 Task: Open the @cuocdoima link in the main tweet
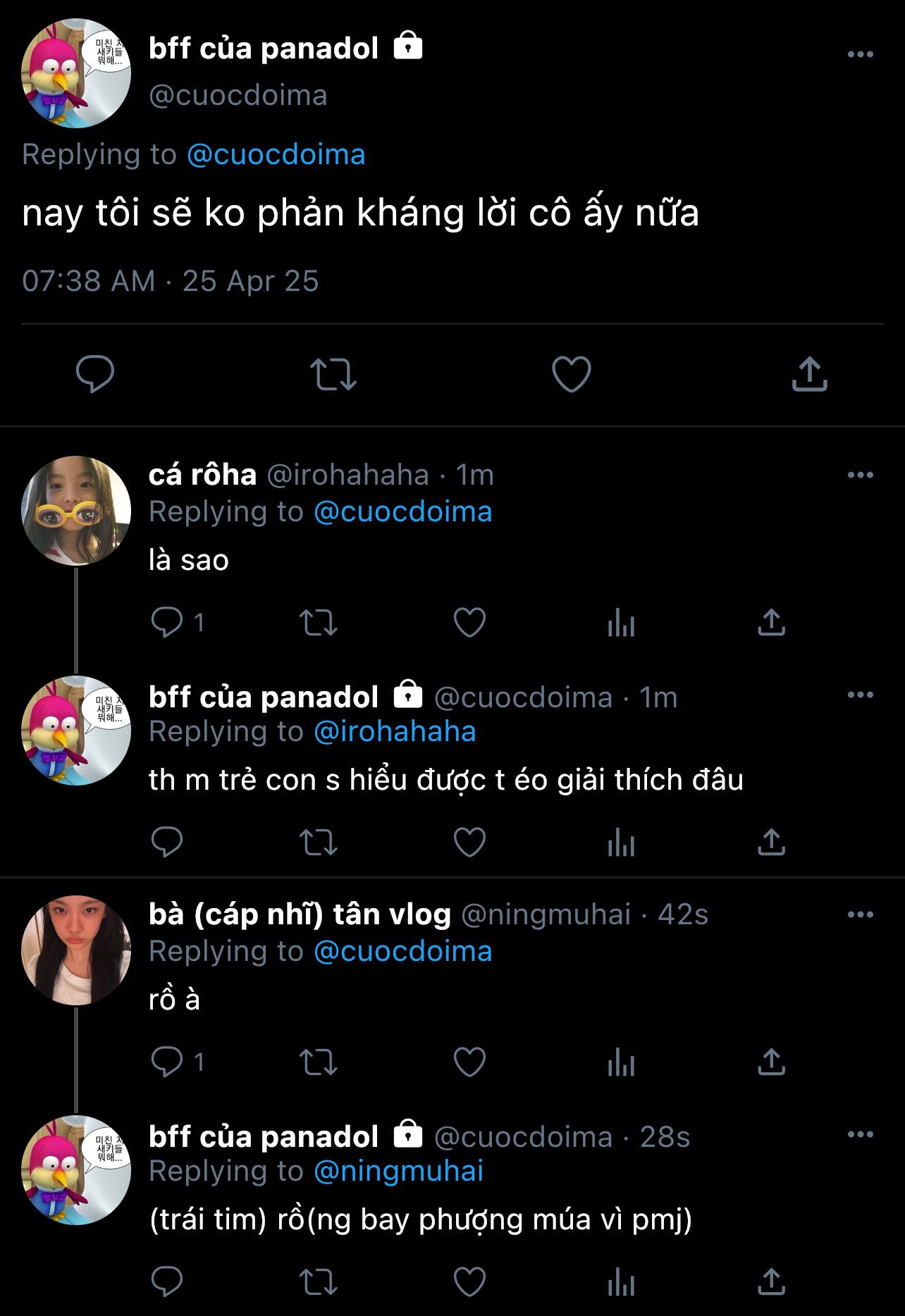[x=276, y=154]
